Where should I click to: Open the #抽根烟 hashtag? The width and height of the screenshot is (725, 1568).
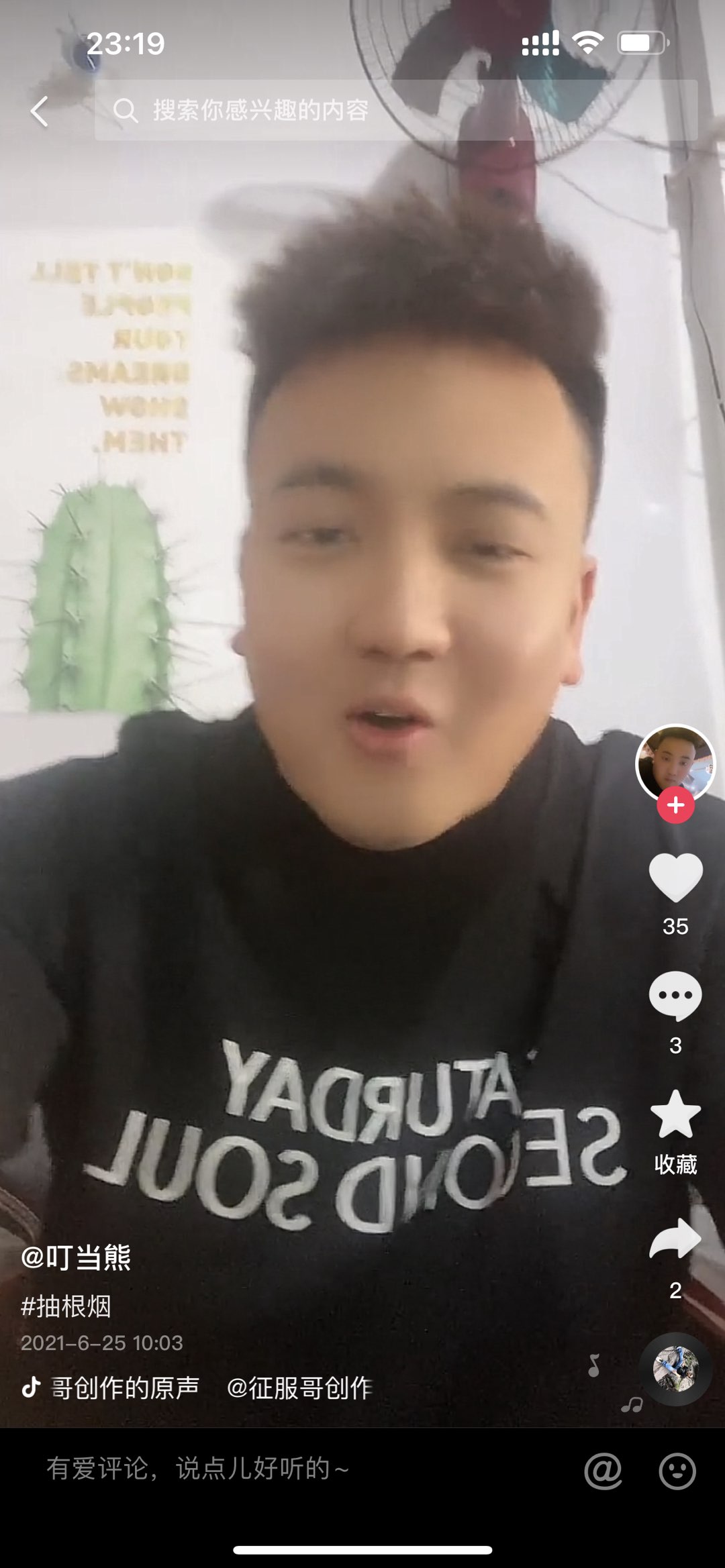(66, 1306)
